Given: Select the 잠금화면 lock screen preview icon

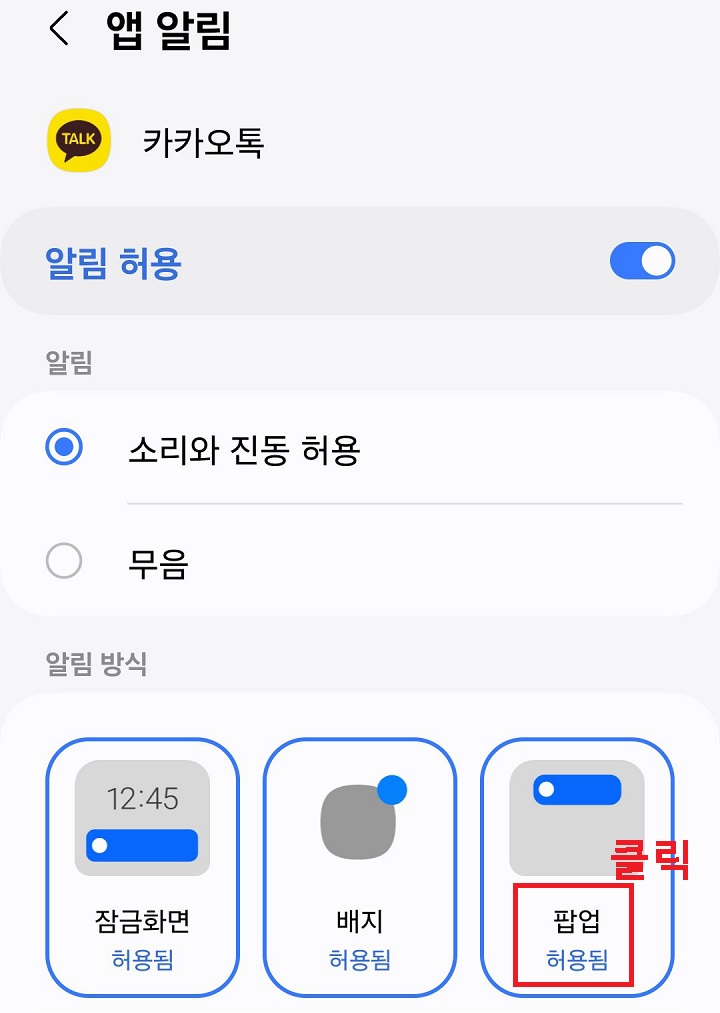Looking at the screenshot, I should (142, 817).
